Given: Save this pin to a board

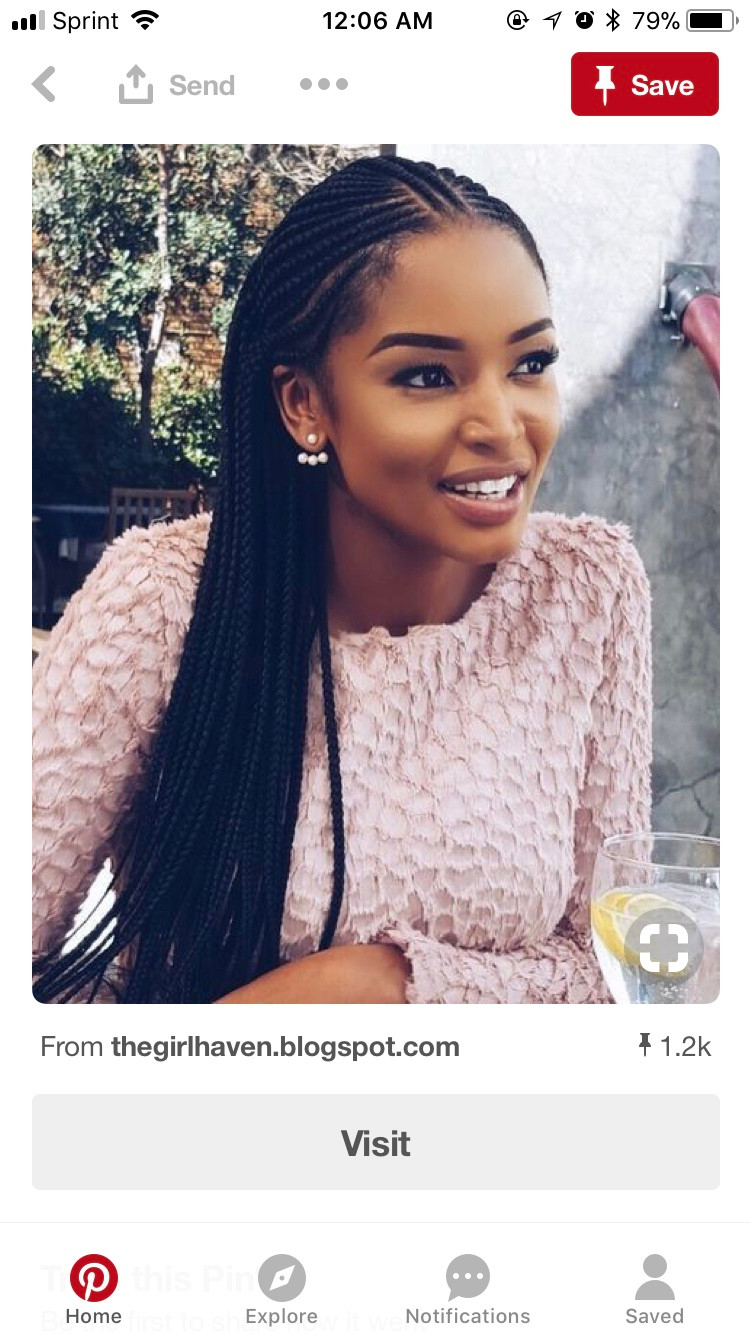Looking at the screenshot, I should pos(644,85).
